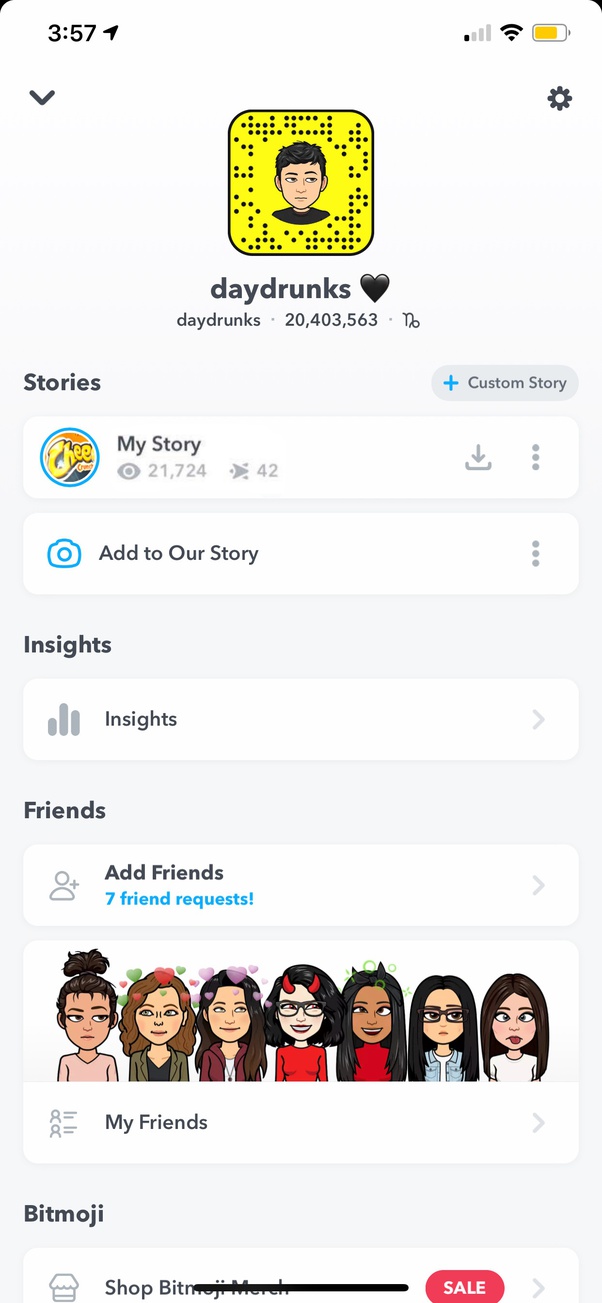602x1303 pixels.
Task: Open settings gear icon
Action: 559,98
